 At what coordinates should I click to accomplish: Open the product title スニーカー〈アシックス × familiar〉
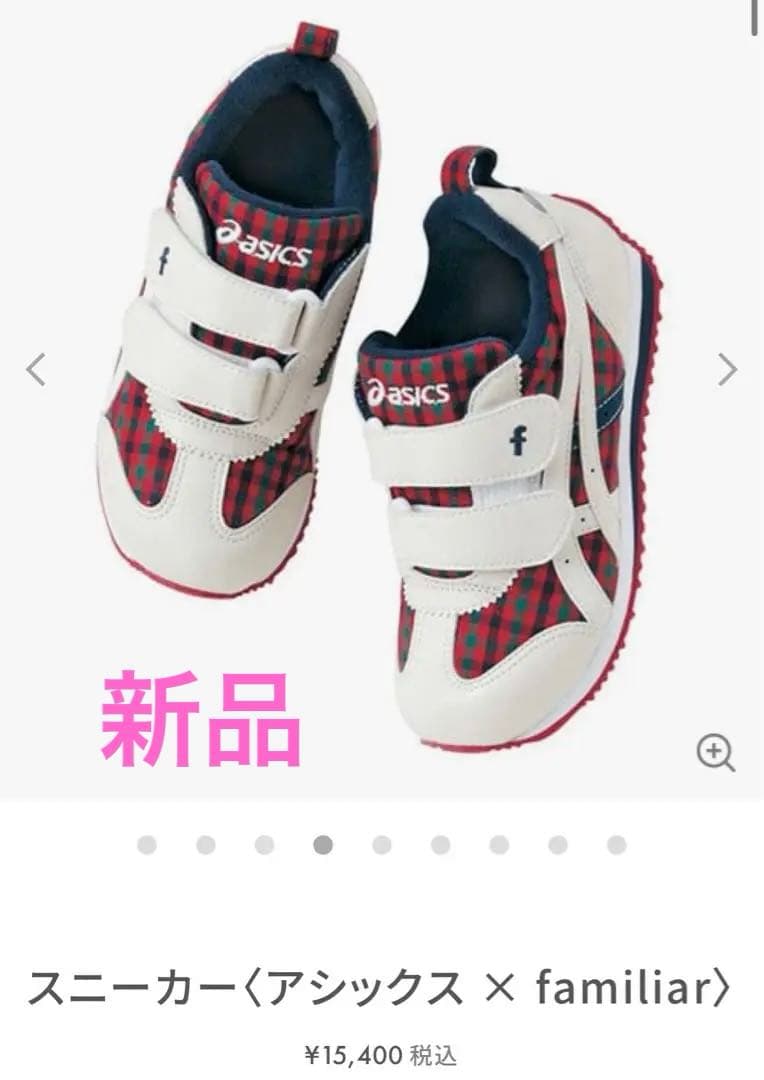[382, 989]
